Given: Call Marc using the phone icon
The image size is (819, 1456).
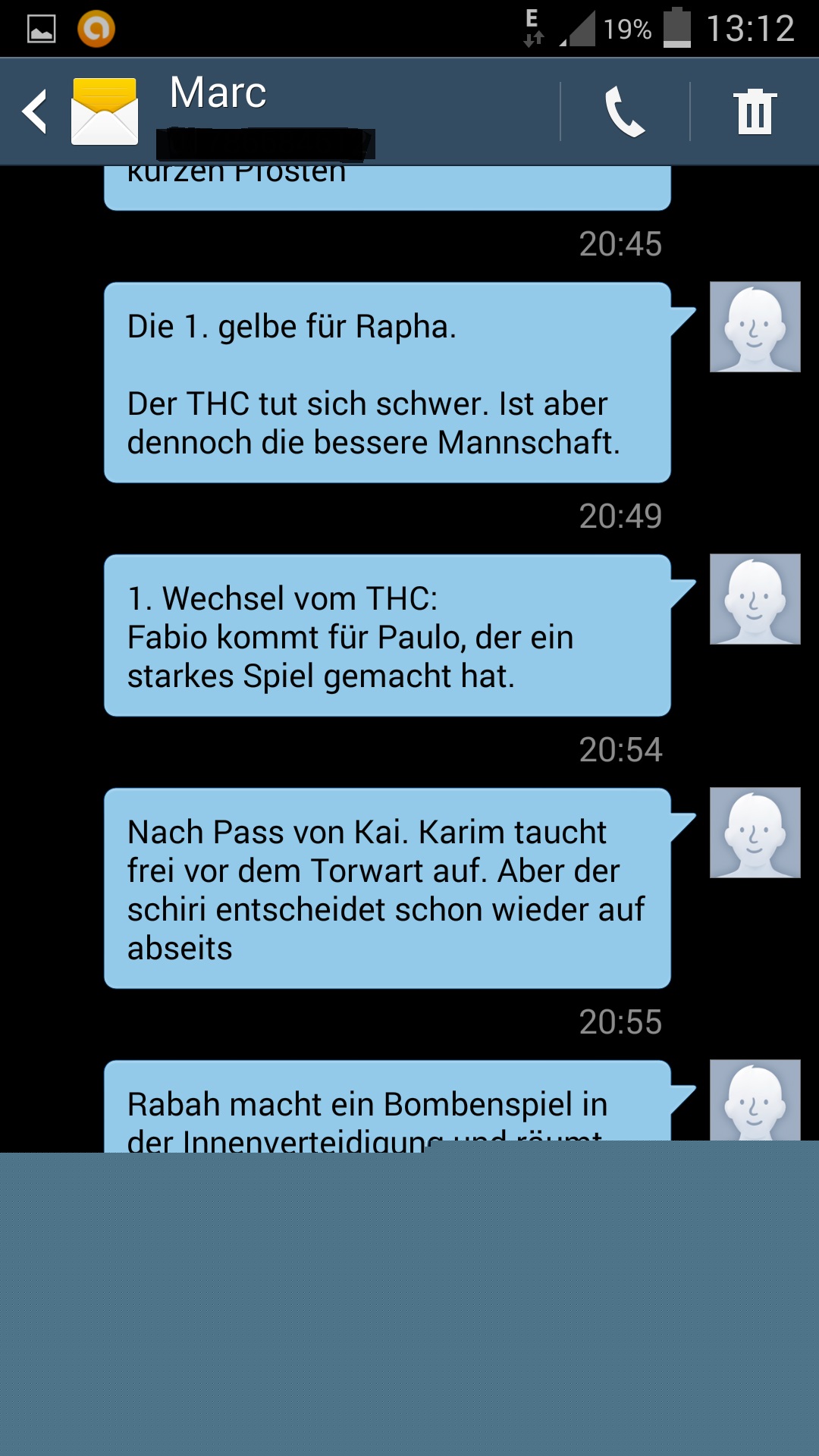Looking at the screenshot, I should tap(624, 111).
